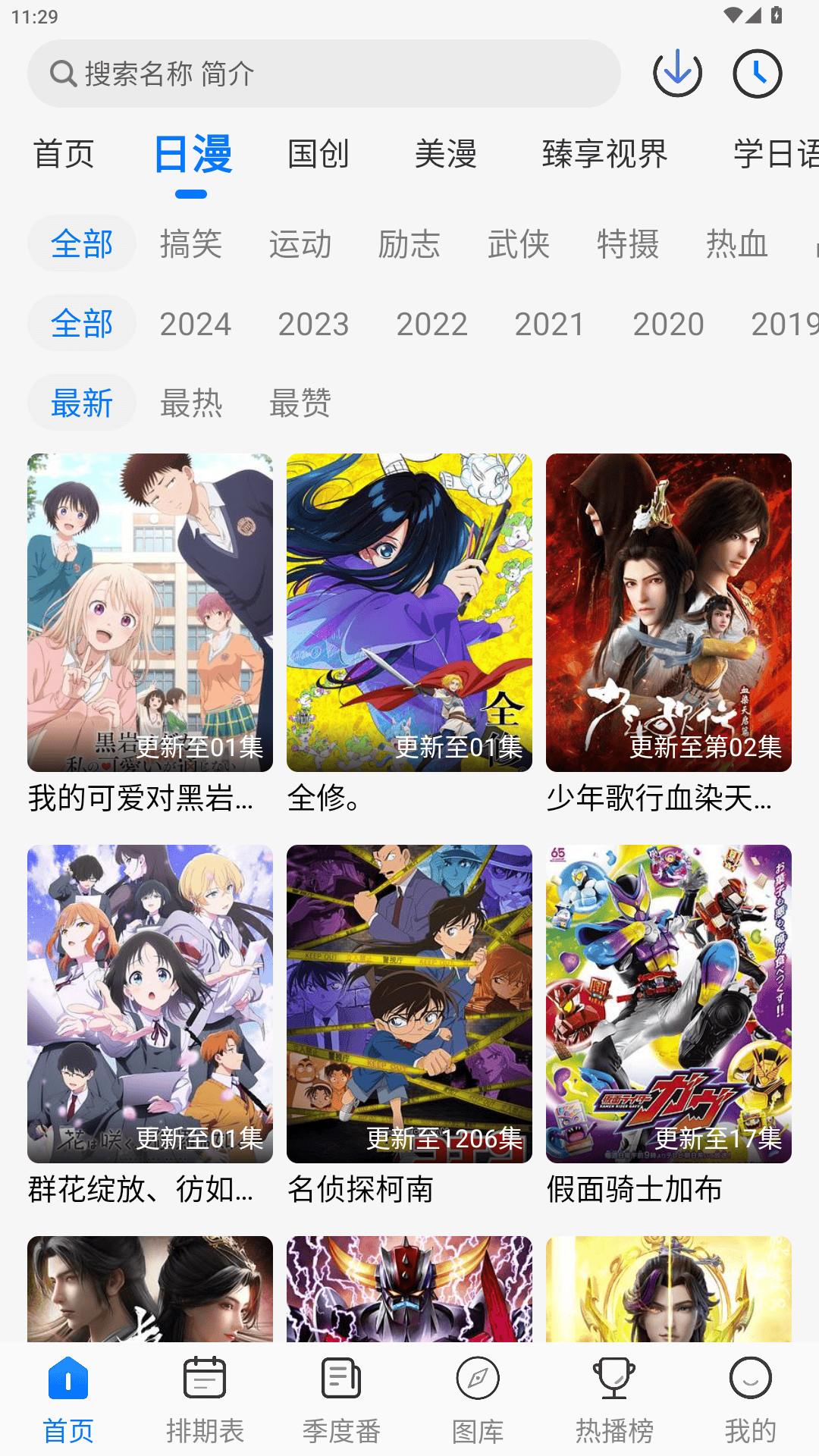
Task: Open 假面骑士加布 card
Action: point(669,1004)
